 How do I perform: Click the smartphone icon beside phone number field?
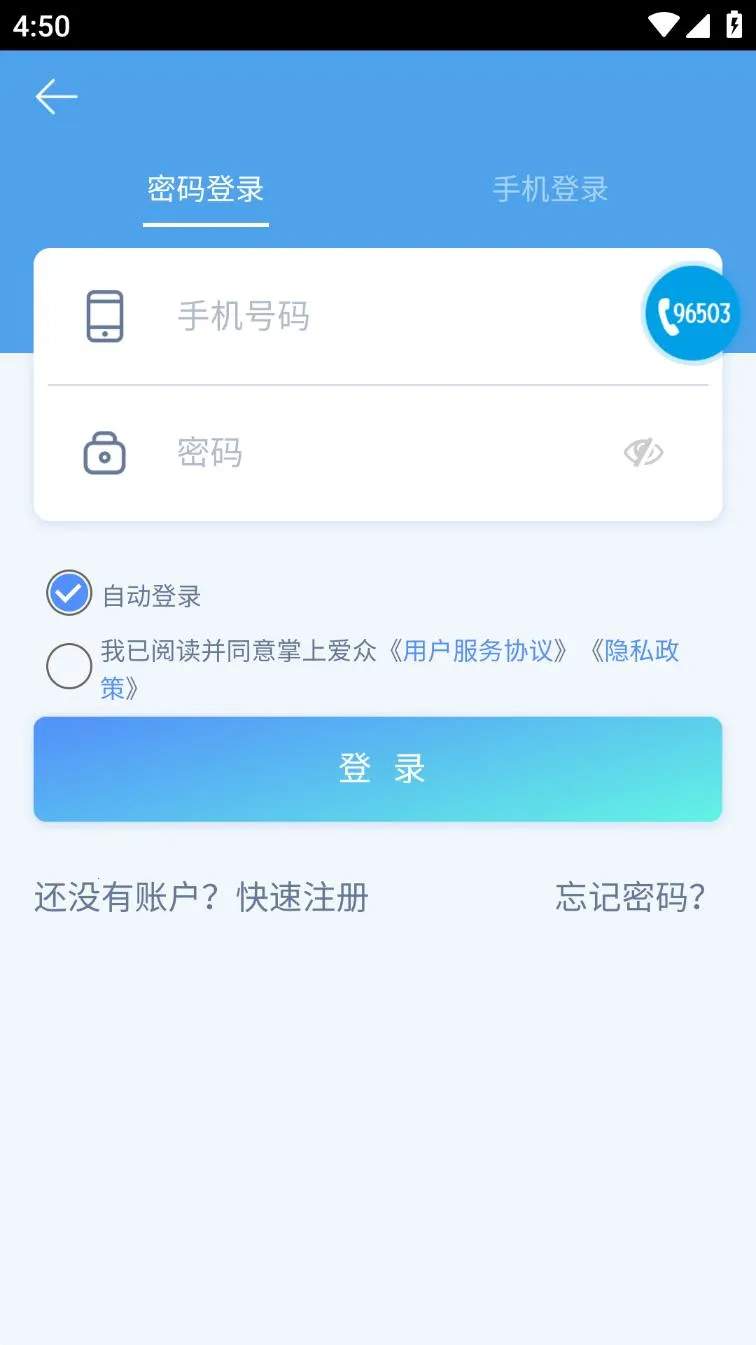[x=104, y=314]
